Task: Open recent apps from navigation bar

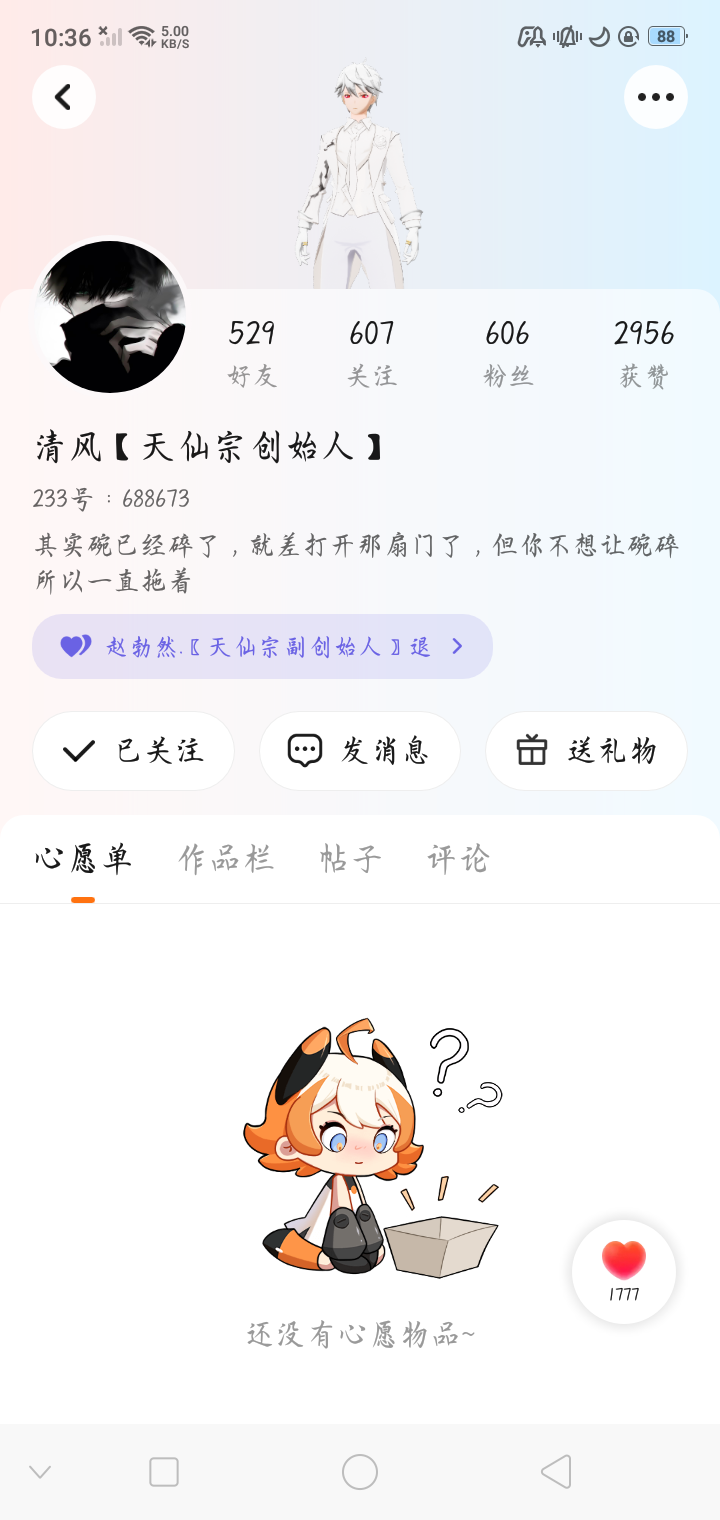Action: coord(164,1472)
